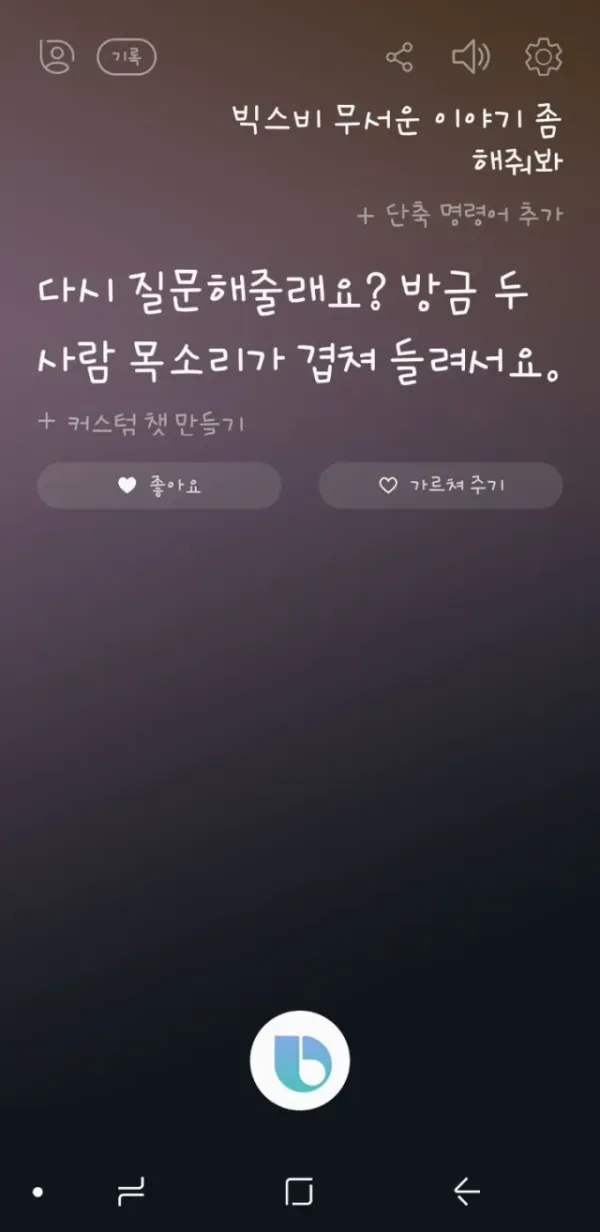Open Bixby settings gear

coord(543,57)
